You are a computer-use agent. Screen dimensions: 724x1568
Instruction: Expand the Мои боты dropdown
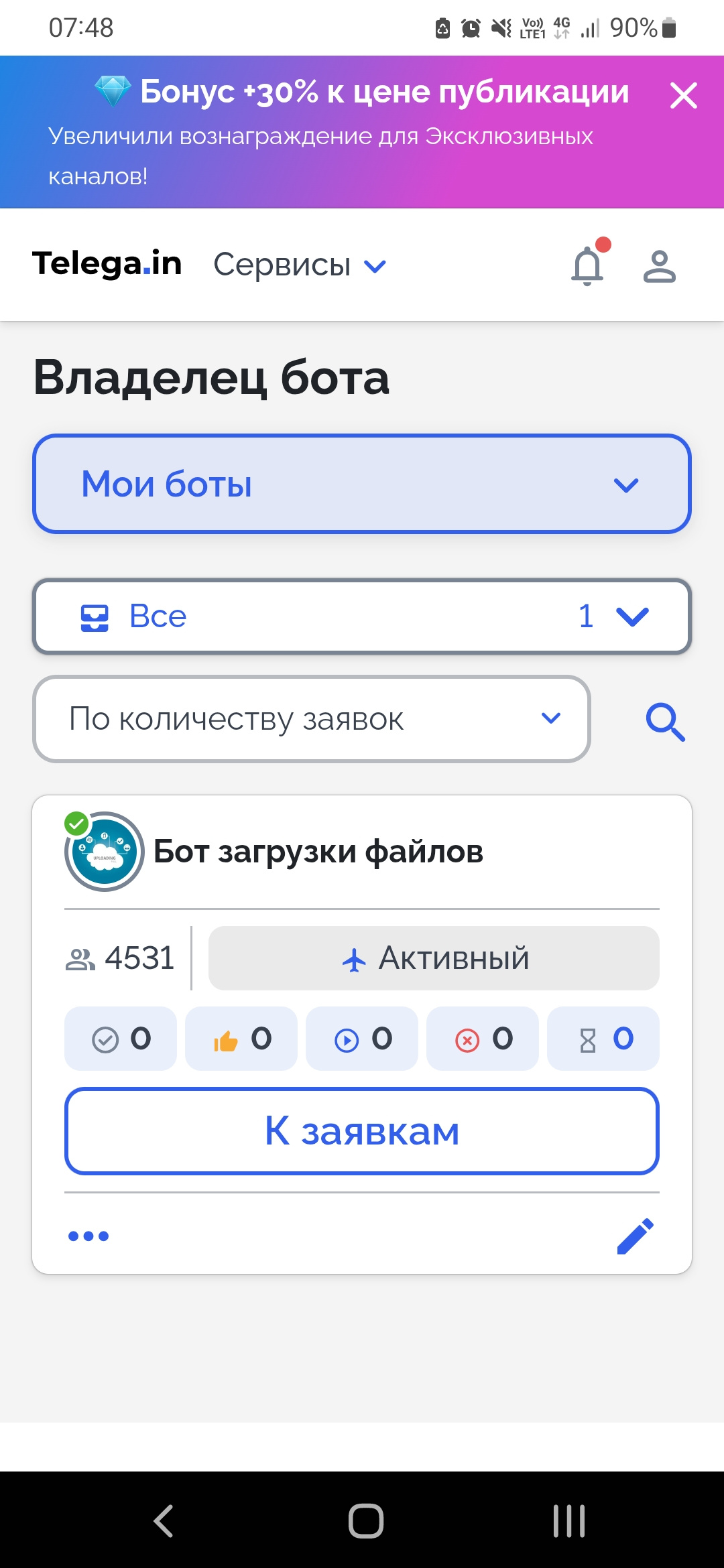point(362,484)
